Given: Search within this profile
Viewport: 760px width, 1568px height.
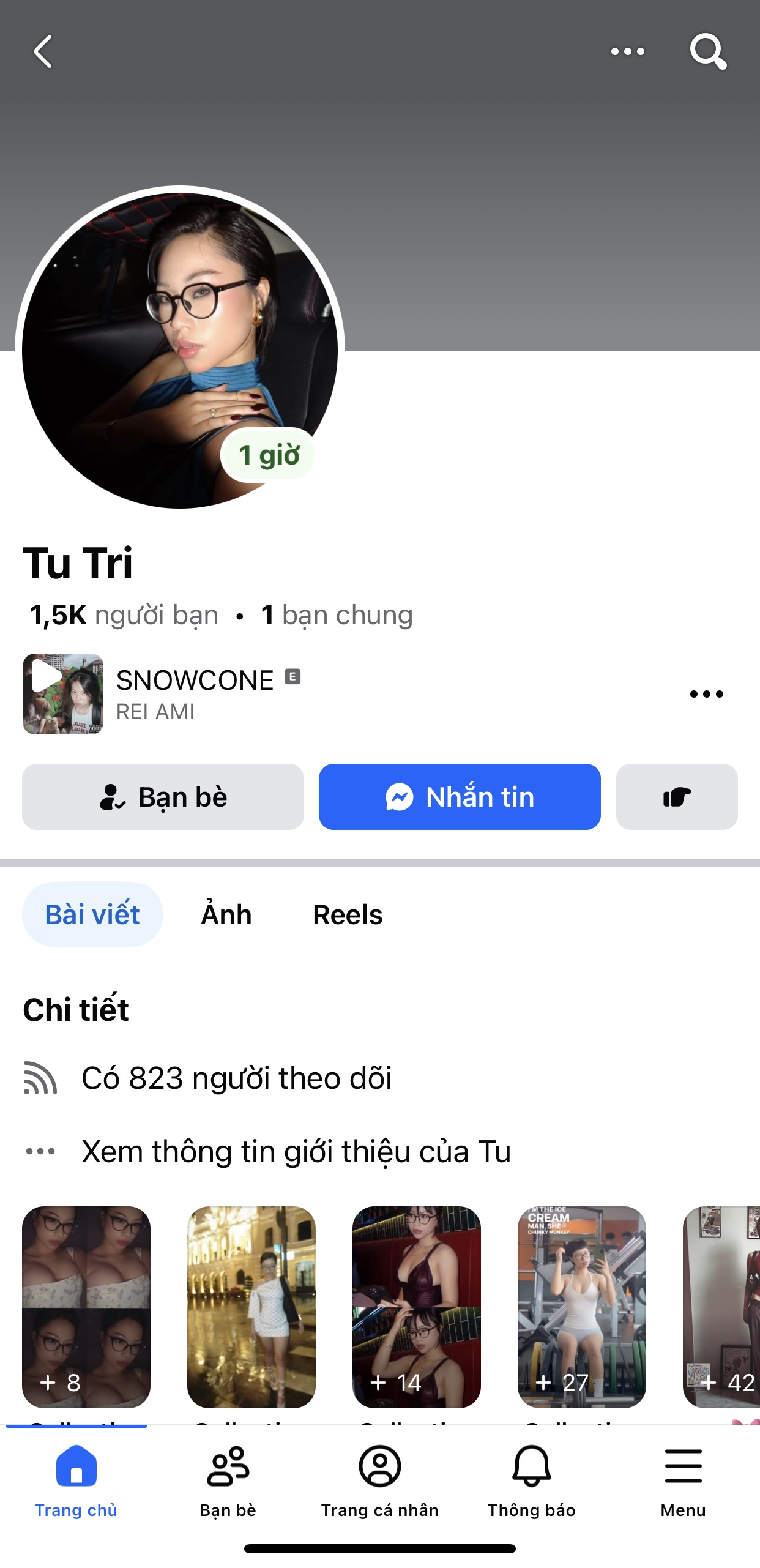Looking at the screenshot, I should pyautogui.click(x=707, y=51).
